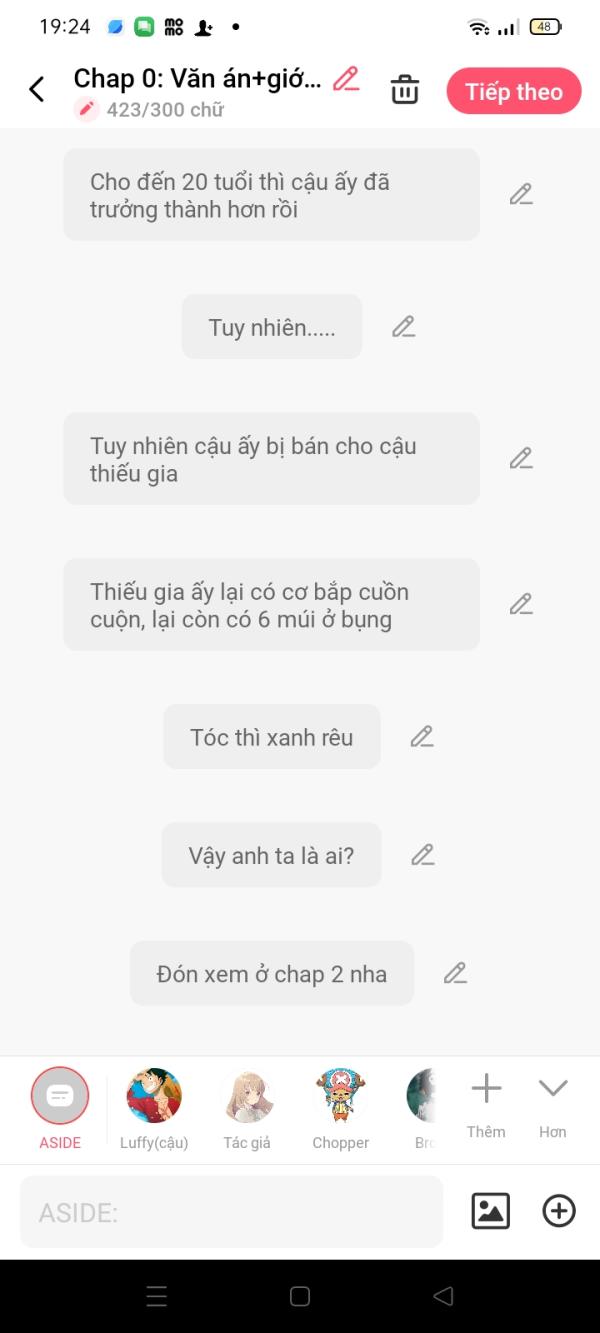Focus the ASIDE text input field
600x1333 pixels.
[x=231, y=1212]
